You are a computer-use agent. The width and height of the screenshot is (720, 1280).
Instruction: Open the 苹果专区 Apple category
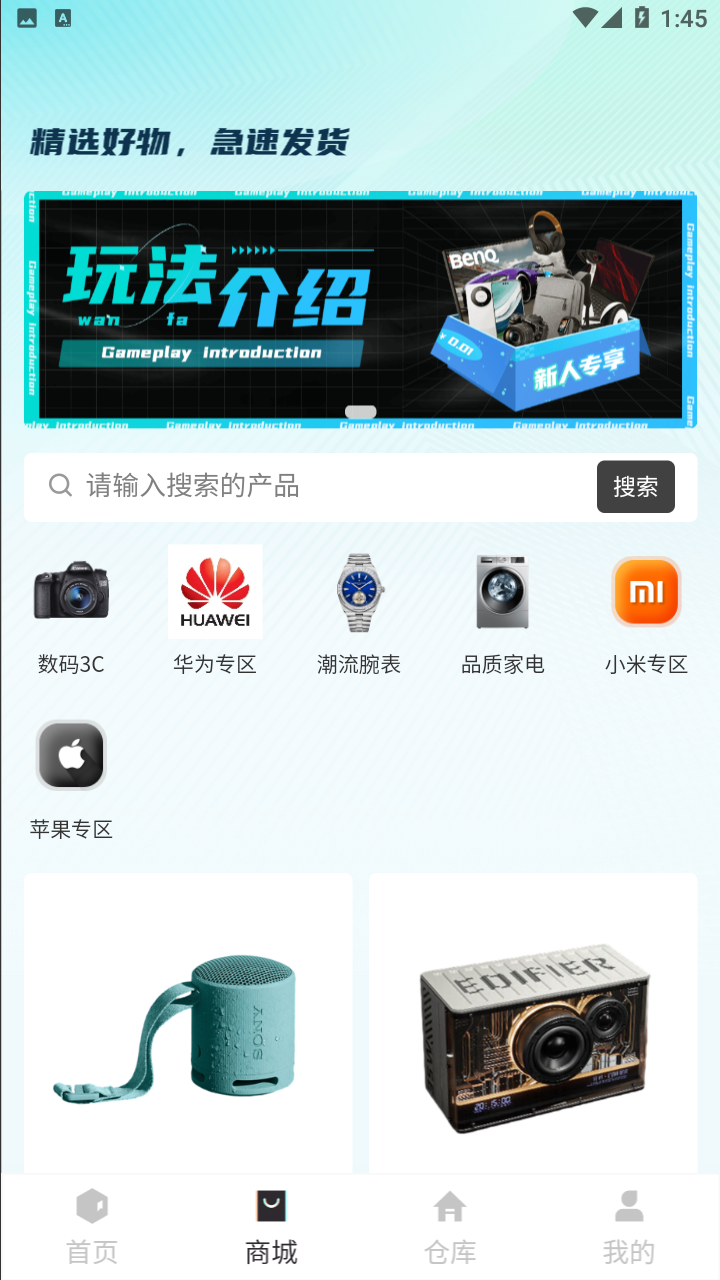pos(71,776)
